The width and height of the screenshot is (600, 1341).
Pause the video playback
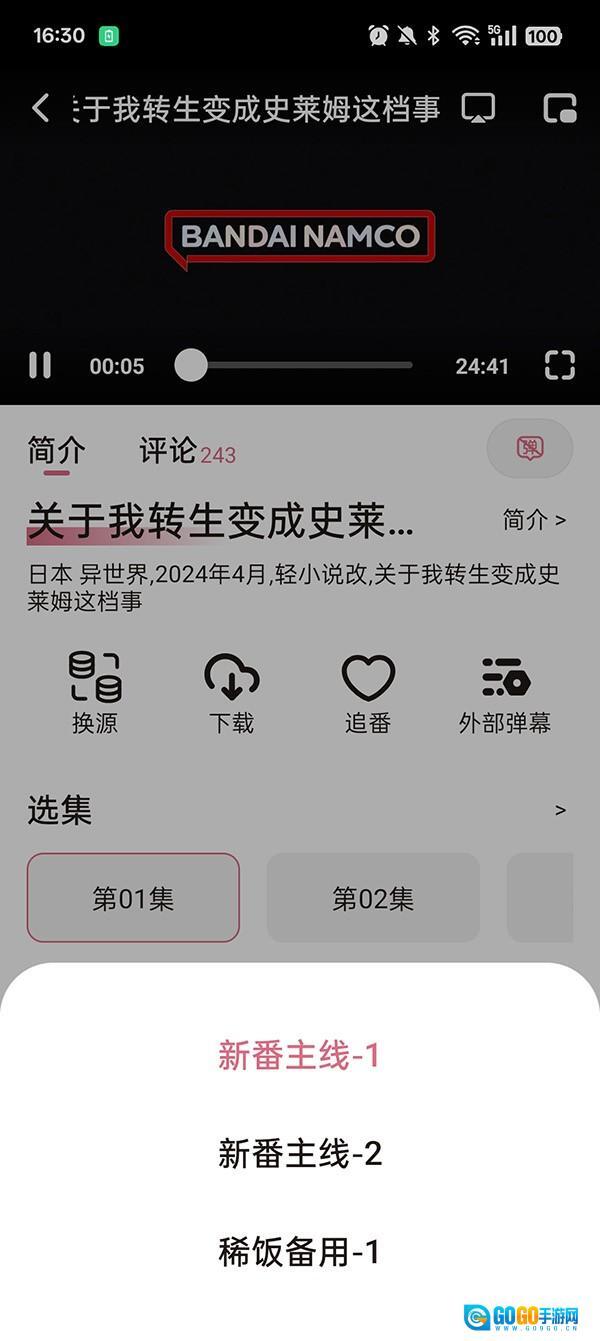coord(40,366)
